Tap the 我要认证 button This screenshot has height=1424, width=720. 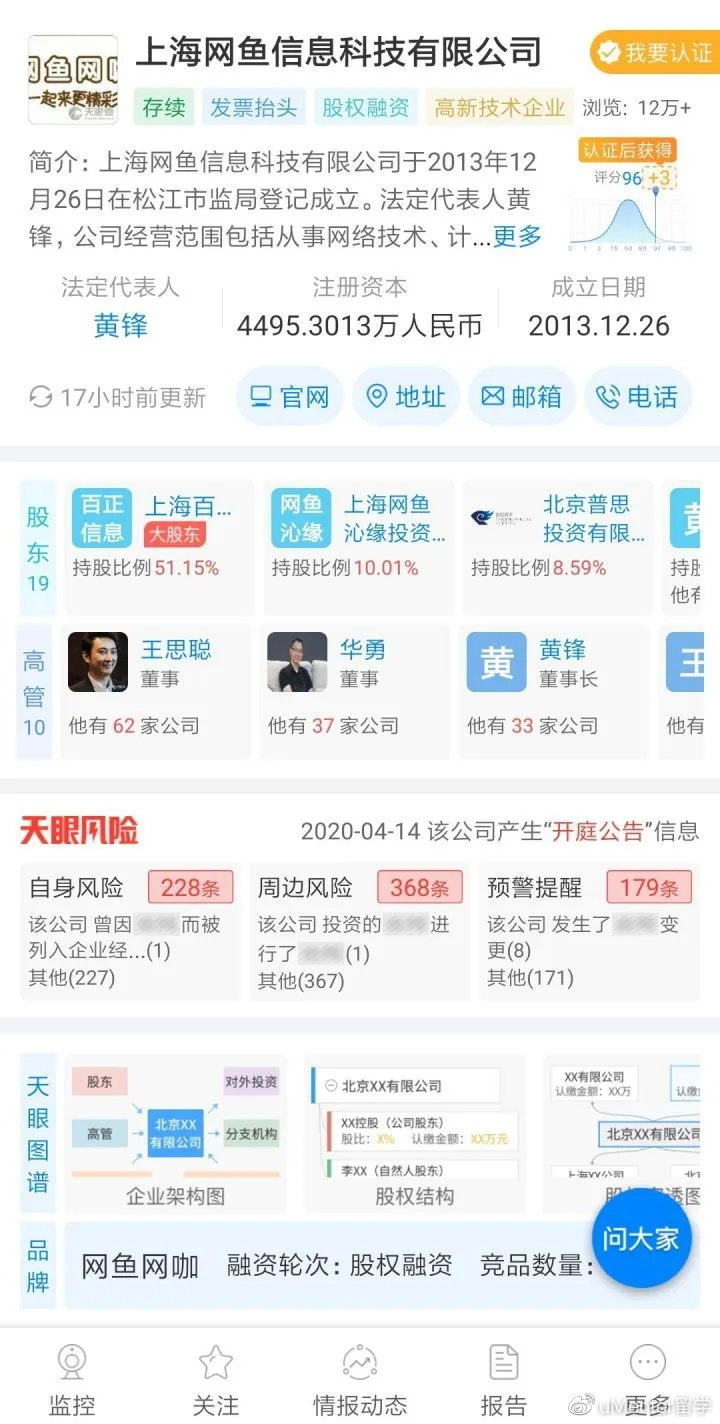[657, 52]
